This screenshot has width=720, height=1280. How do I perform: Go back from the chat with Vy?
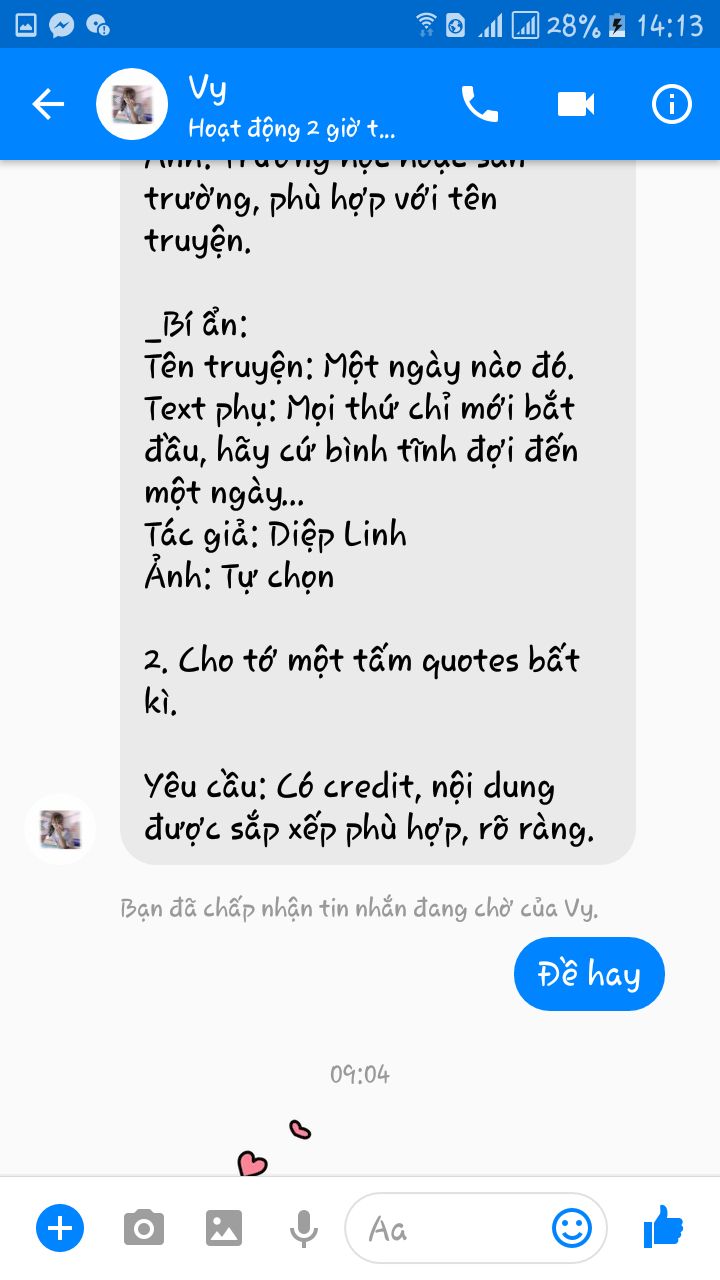pyautogui.click(x=47, y=104)
